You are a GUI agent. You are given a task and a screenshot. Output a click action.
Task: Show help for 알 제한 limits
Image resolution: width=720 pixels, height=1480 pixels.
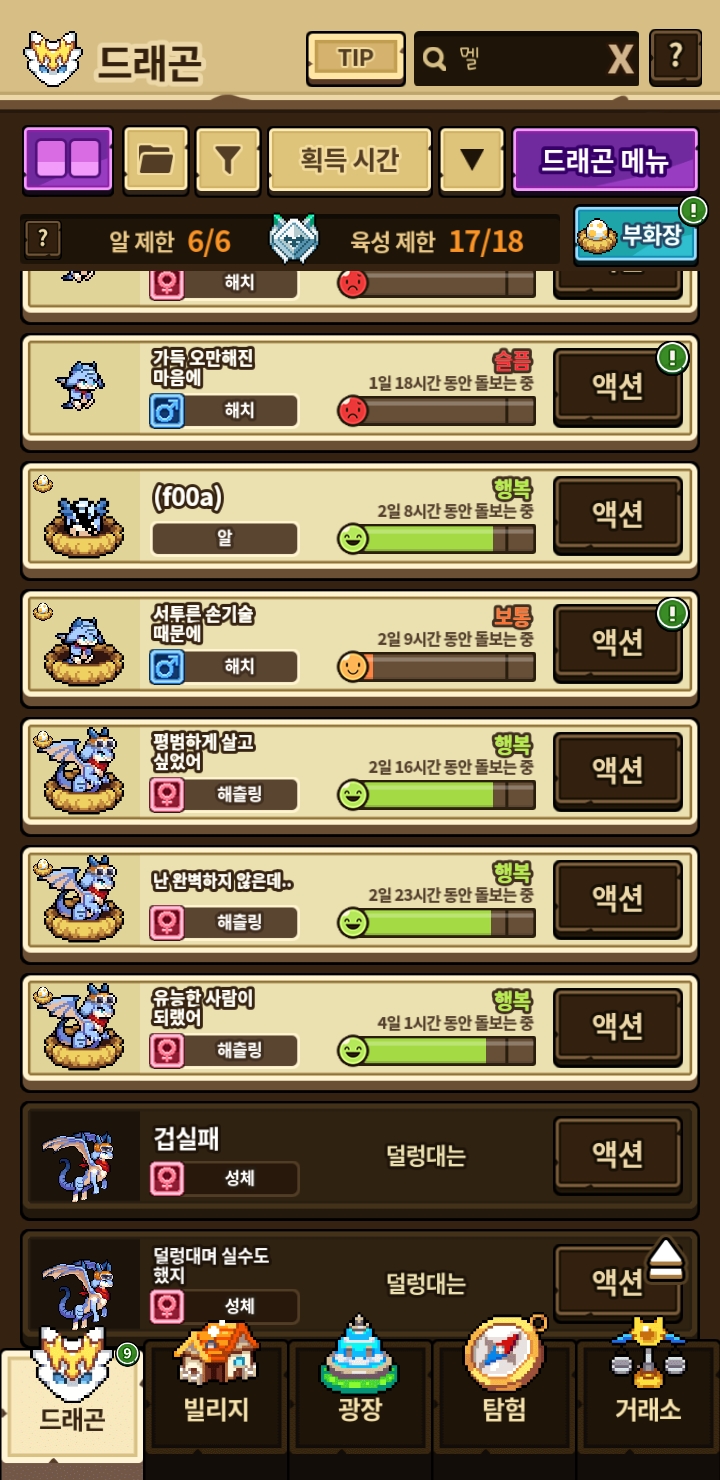tap(42, 239)
